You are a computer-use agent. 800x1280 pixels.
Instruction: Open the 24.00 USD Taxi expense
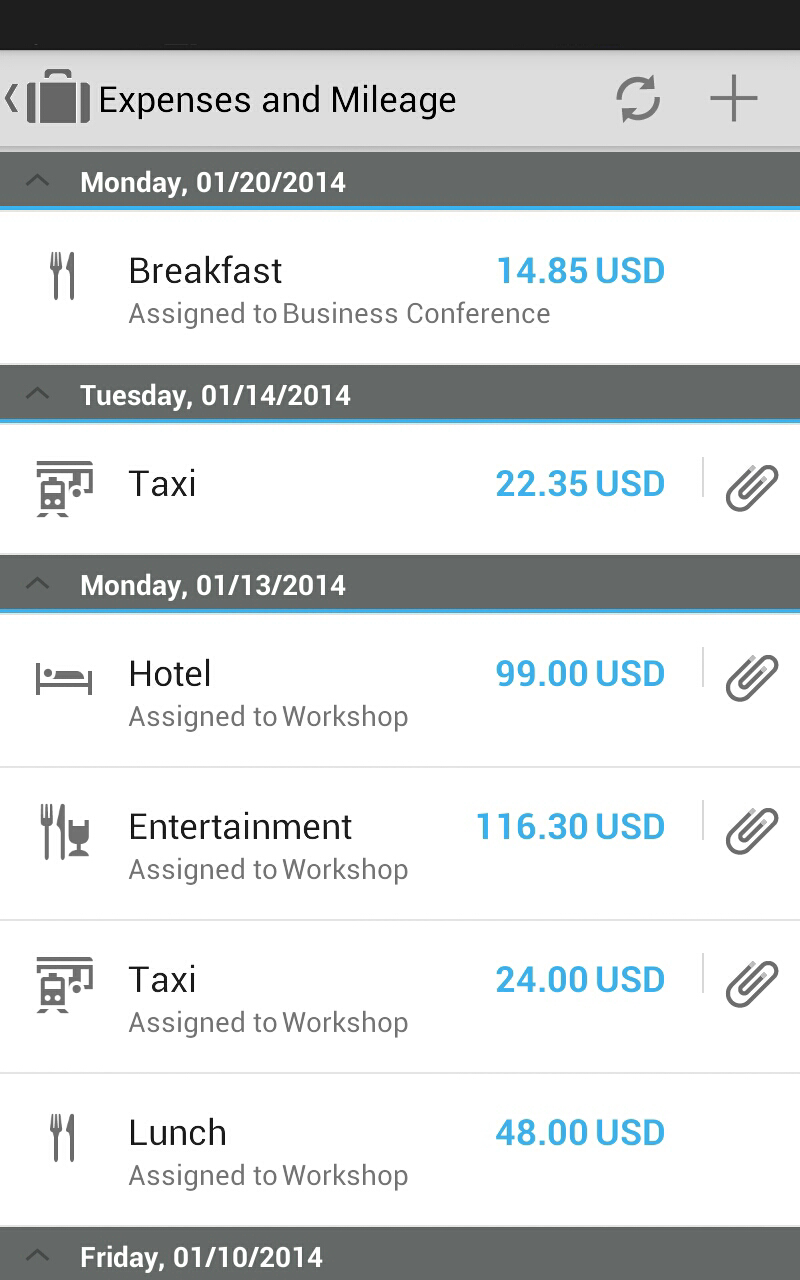pyautogui.click(x=350, y=997)
